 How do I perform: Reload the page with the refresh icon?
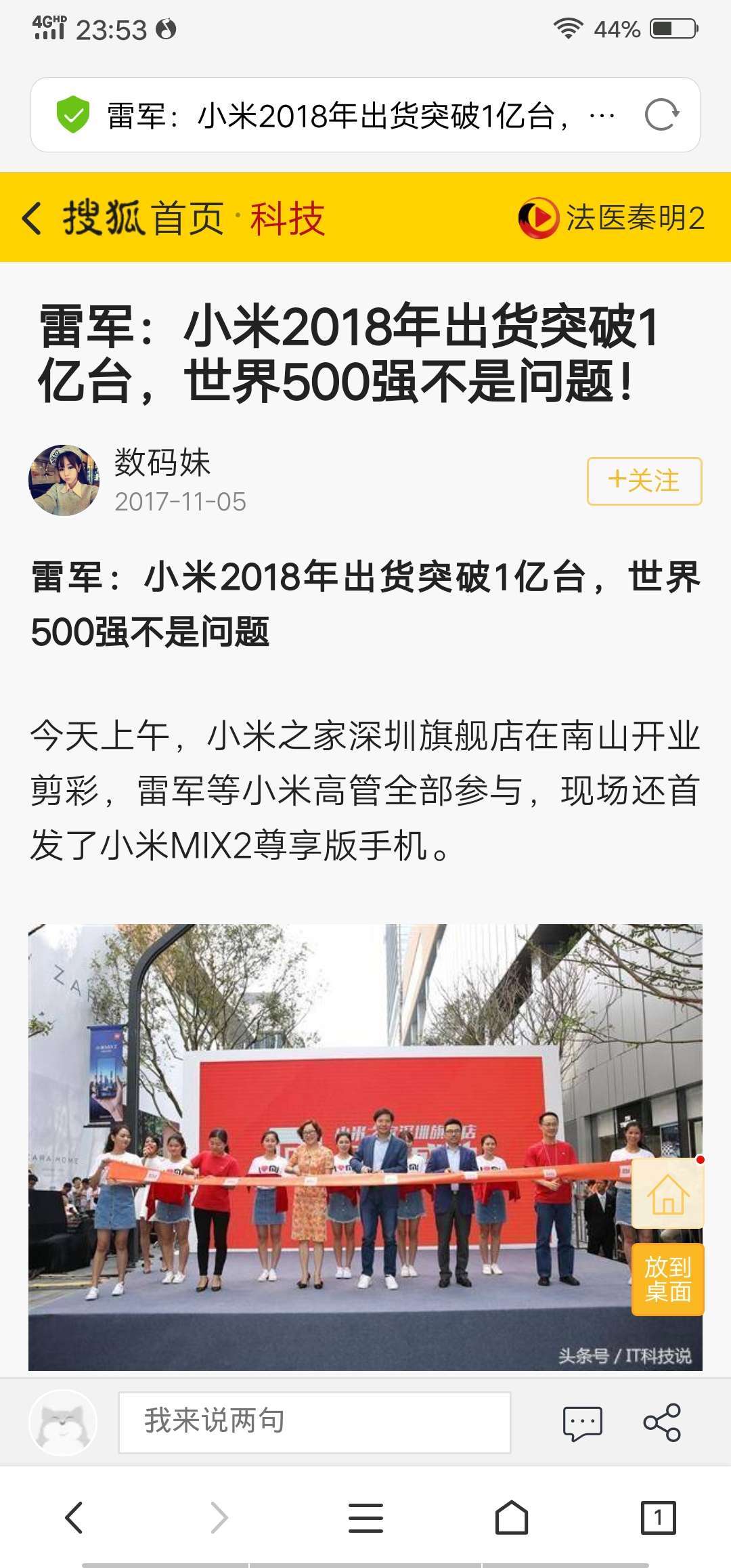point(661,114)
